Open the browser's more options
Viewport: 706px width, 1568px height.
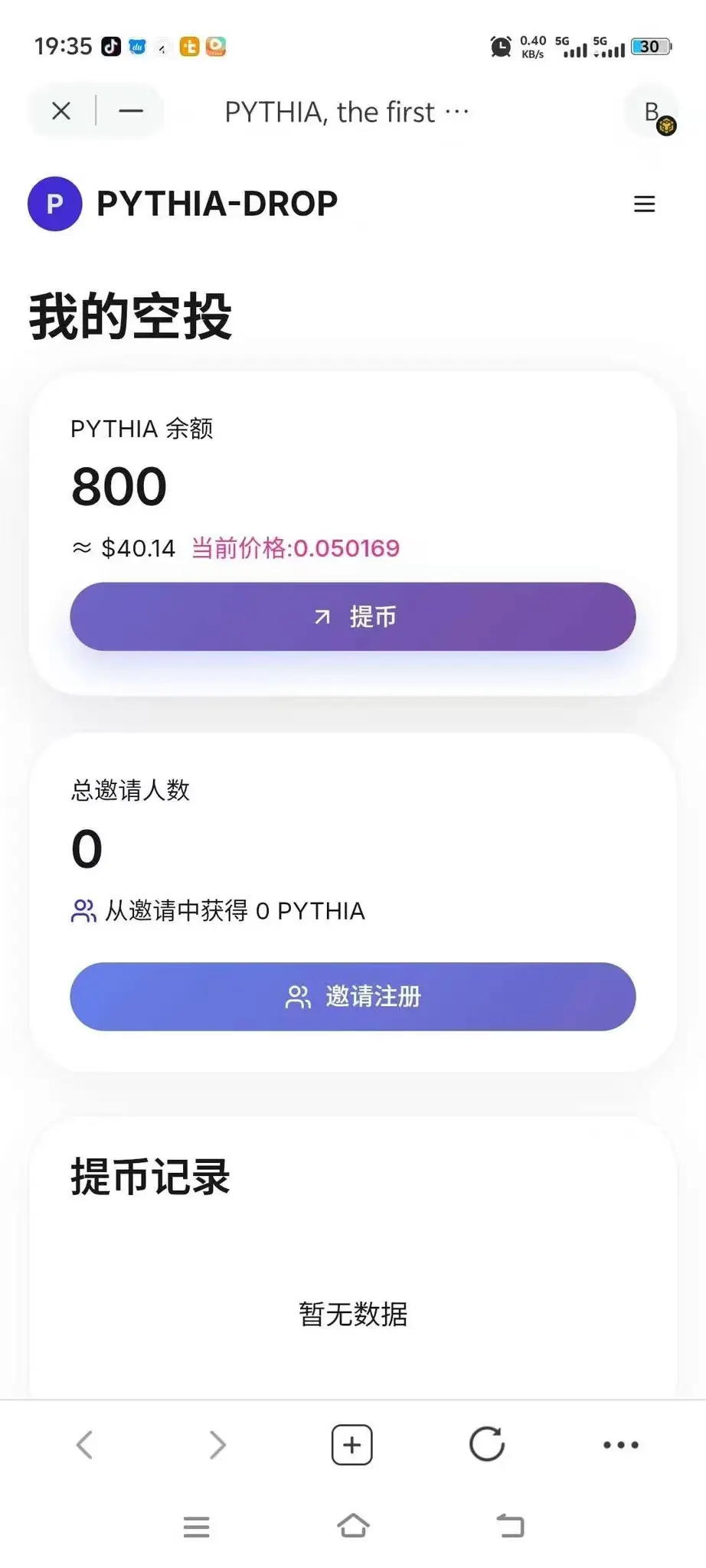tap(620, 1445)
